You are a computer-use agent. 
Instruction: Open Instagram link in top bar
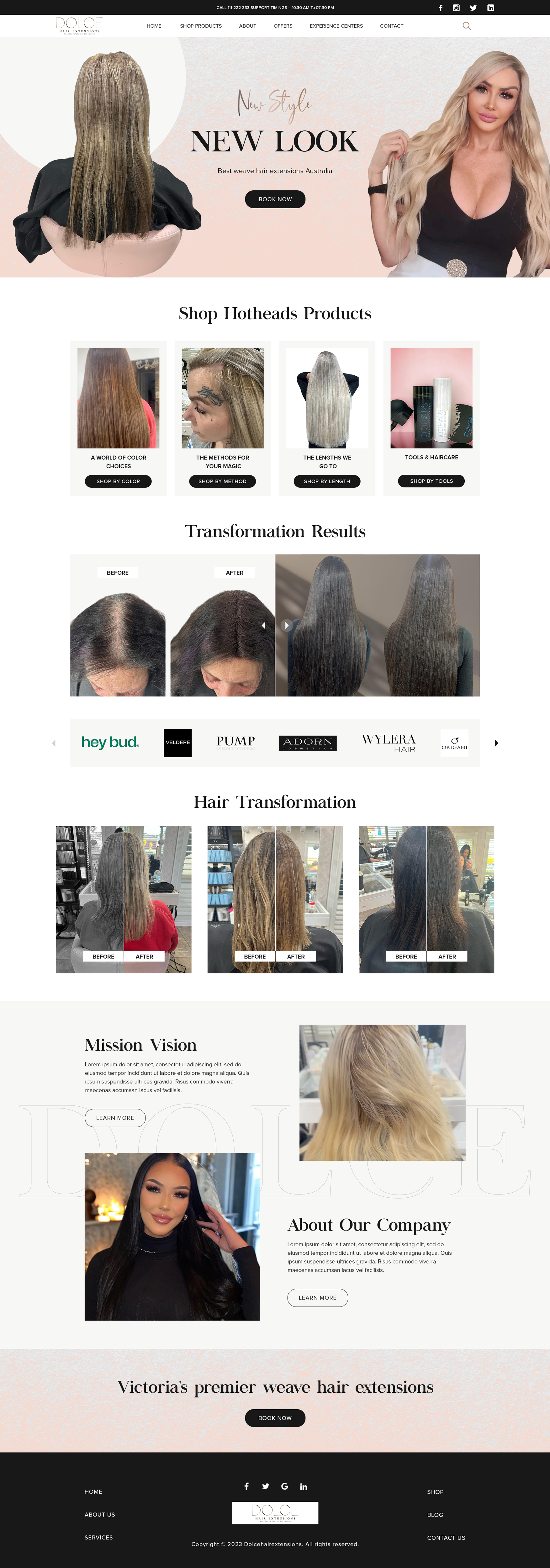(x=456, y=8)
